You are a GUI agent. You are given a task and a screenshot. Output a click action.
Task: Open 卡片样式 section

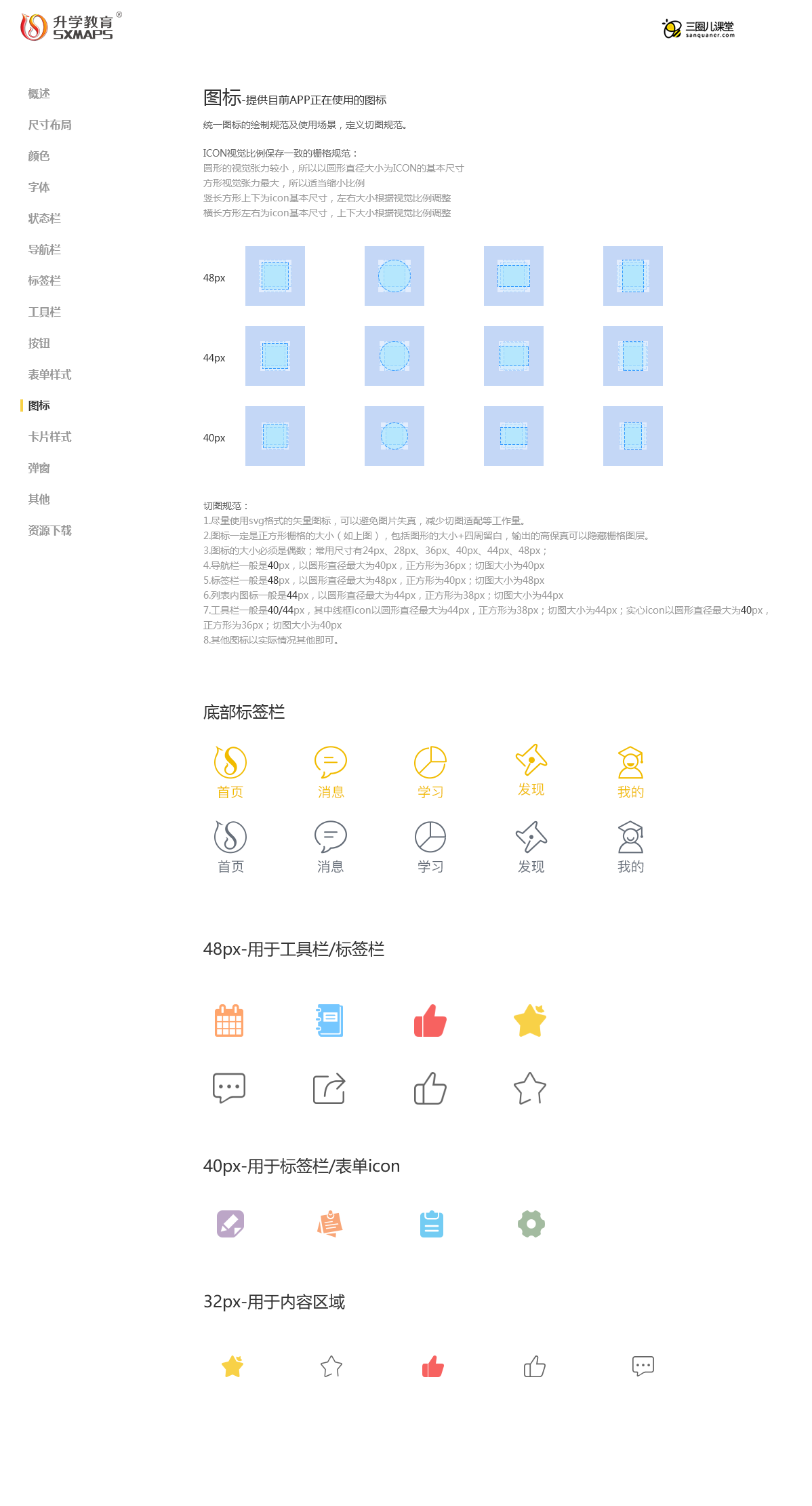pyautogui.click(x=49, y=437)
